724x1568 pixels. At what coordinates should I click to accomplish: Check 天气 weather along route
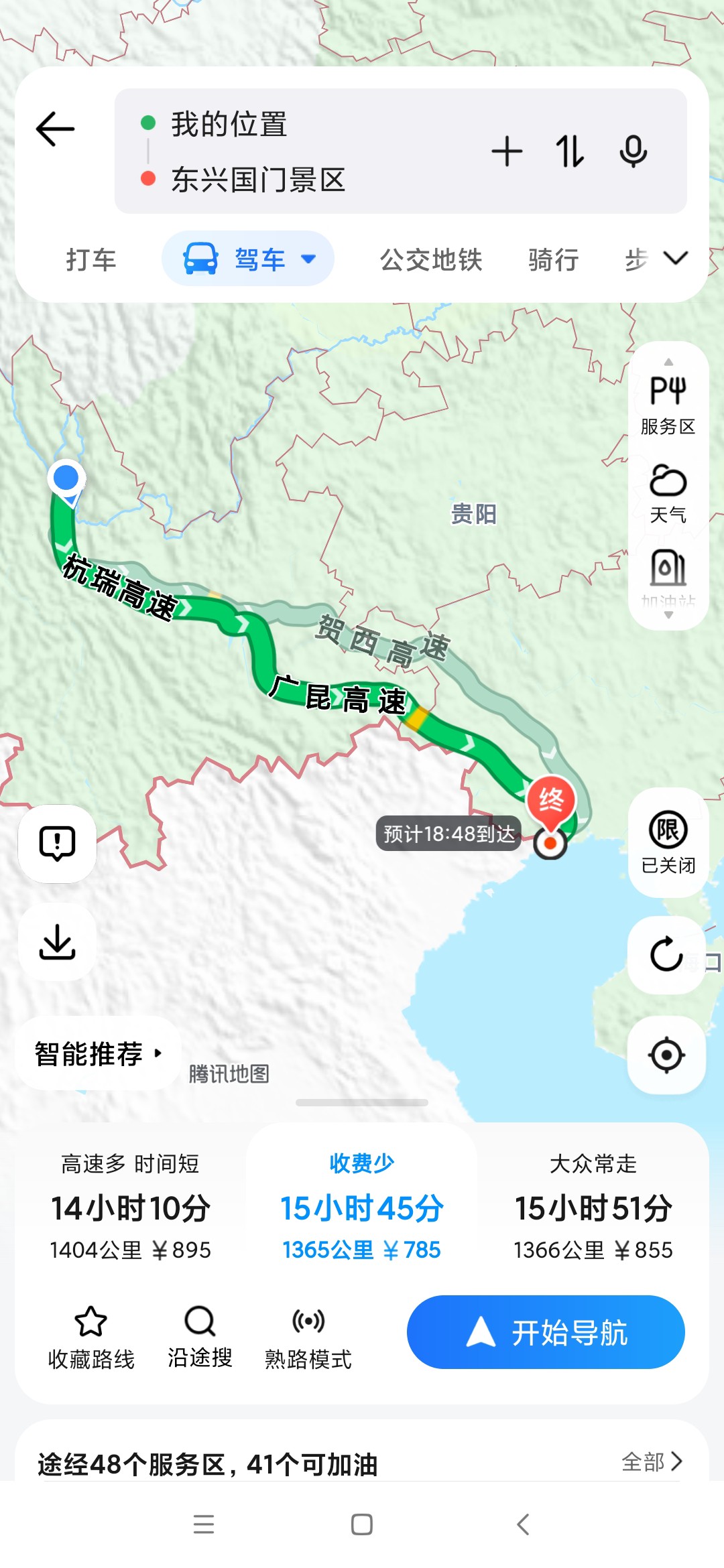[668, 494]
